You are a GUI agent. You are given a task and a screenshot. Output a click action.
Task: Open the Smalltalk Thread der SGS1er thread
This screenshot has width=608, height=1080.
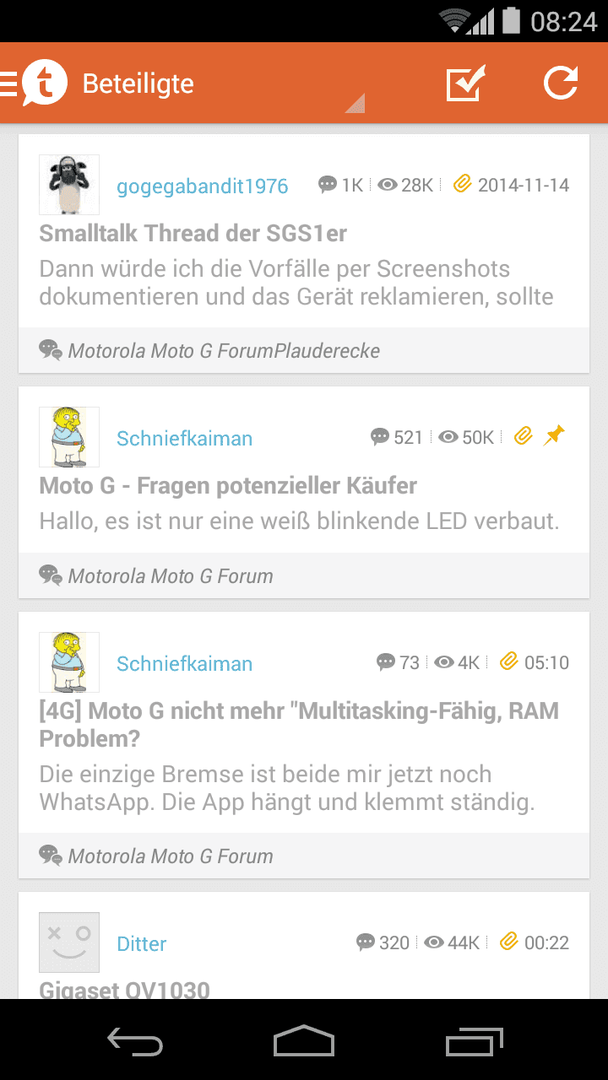pos(193,234)
